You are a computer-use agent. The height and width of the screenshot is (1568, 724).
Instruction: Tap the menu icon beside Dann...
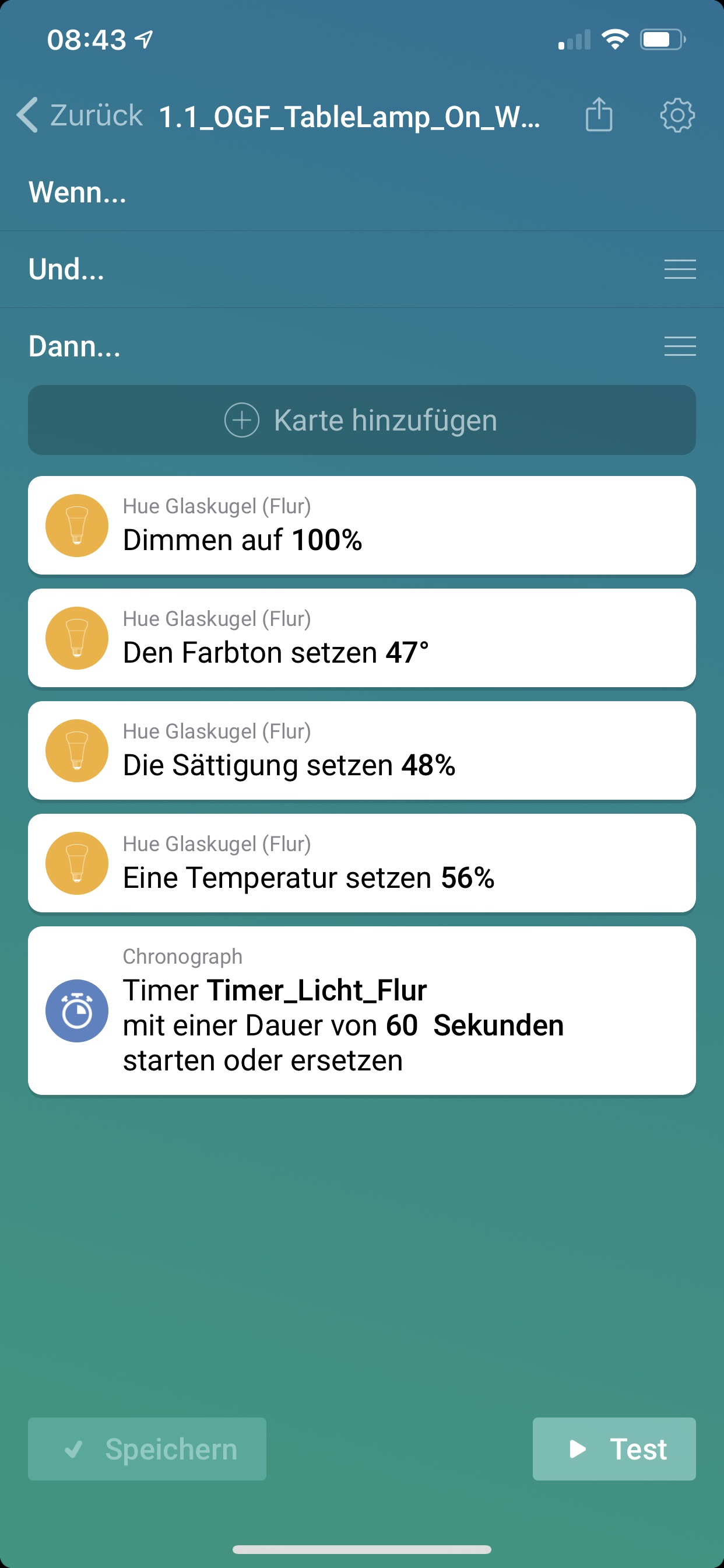click(x=680, y=346)
